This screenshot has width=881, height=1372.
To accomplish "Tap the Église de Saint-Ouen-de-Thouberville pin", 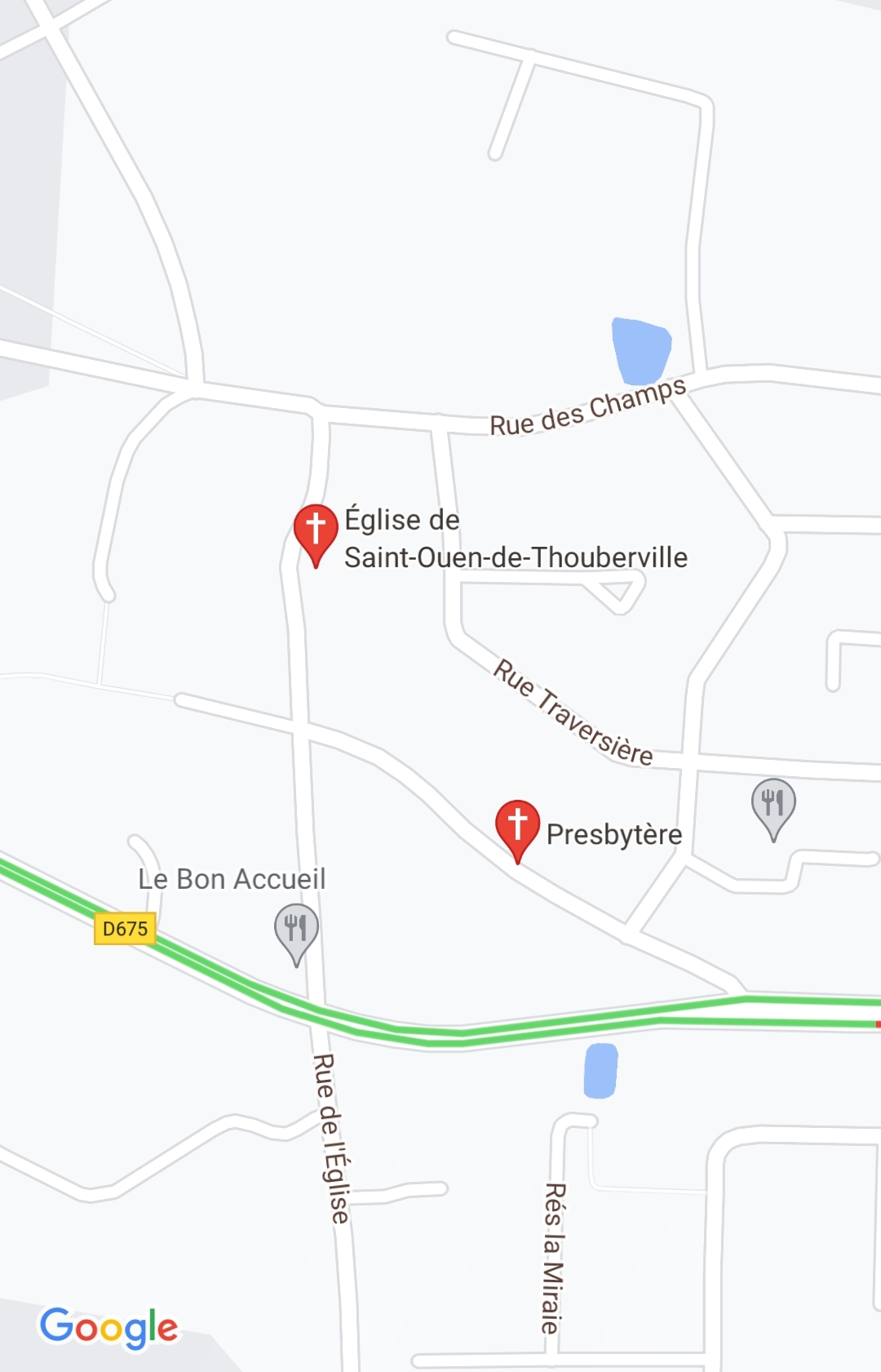I will [x=316, y=531].
